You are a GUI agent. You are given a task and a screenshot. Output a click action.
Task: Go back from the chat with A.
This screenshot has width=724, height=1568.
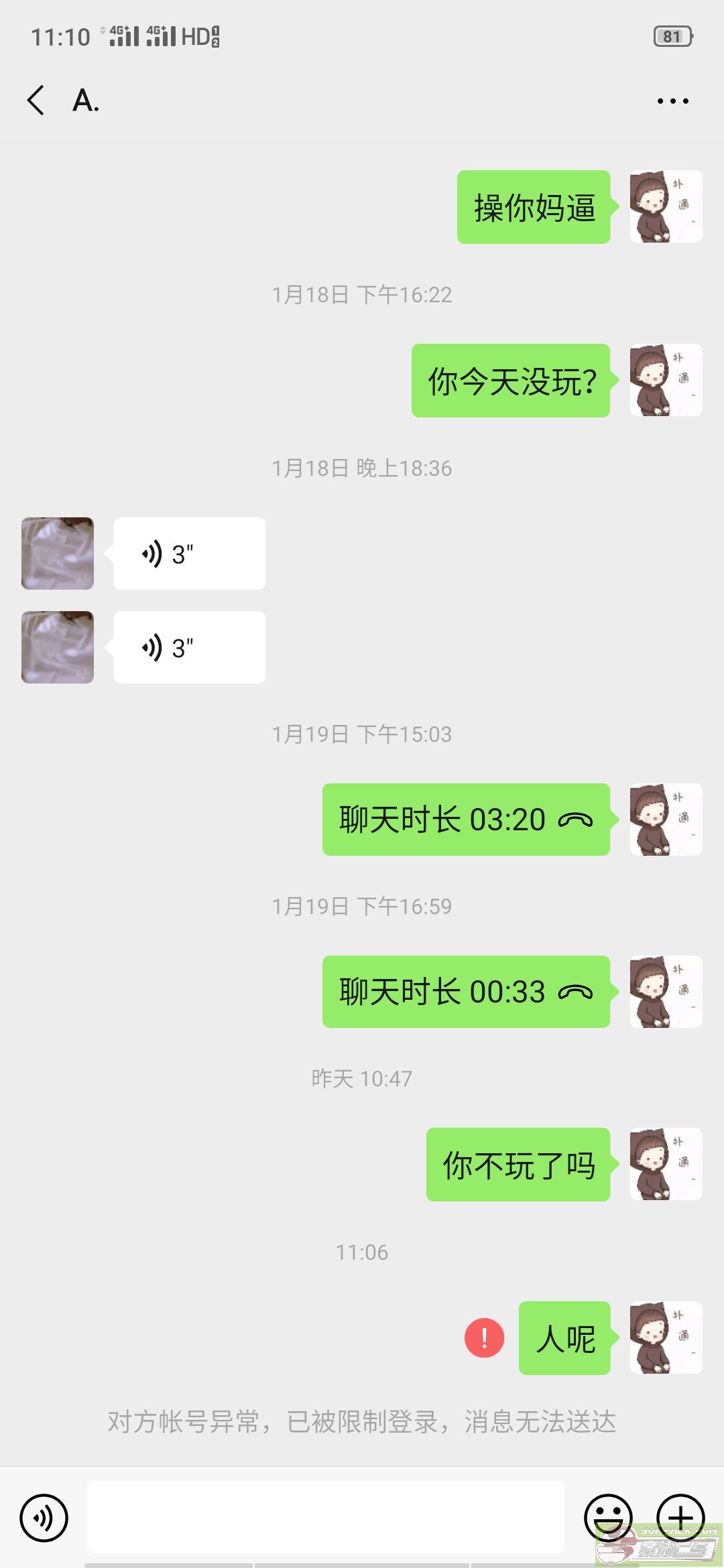(x=36, y=101)
